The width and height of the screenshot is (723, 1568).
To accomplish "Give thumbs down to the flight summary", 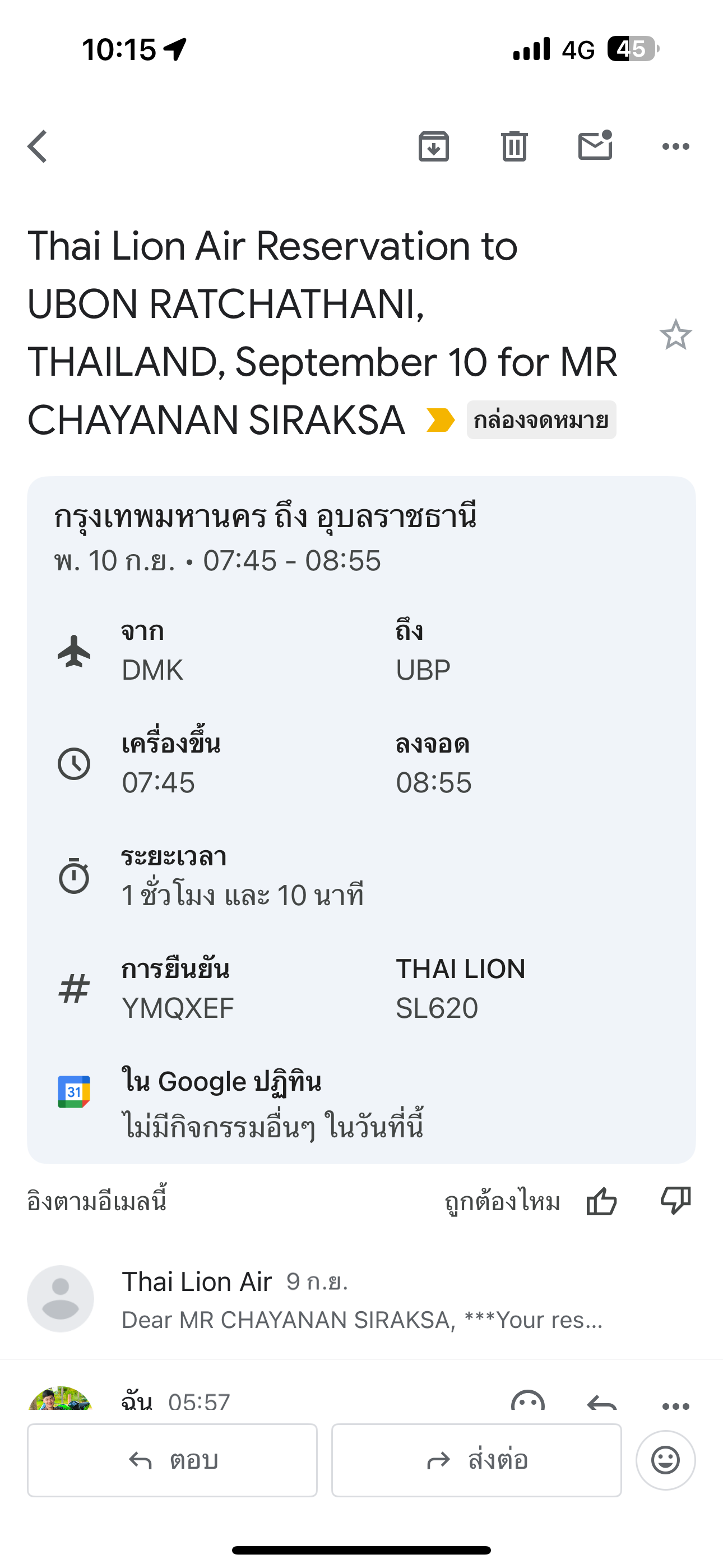I will 675,1201.
